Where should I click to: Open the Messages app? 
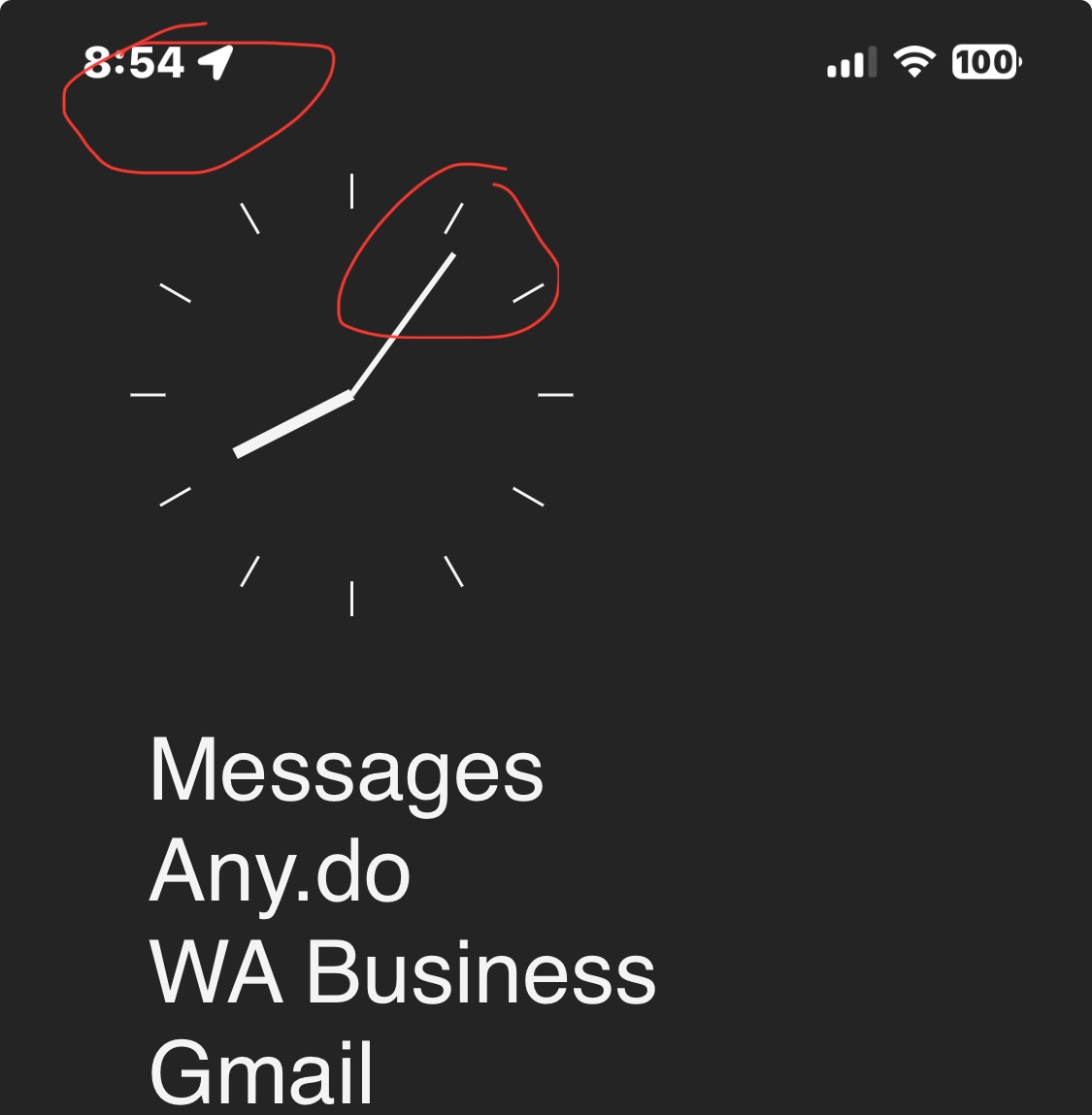tap(346, 771)
